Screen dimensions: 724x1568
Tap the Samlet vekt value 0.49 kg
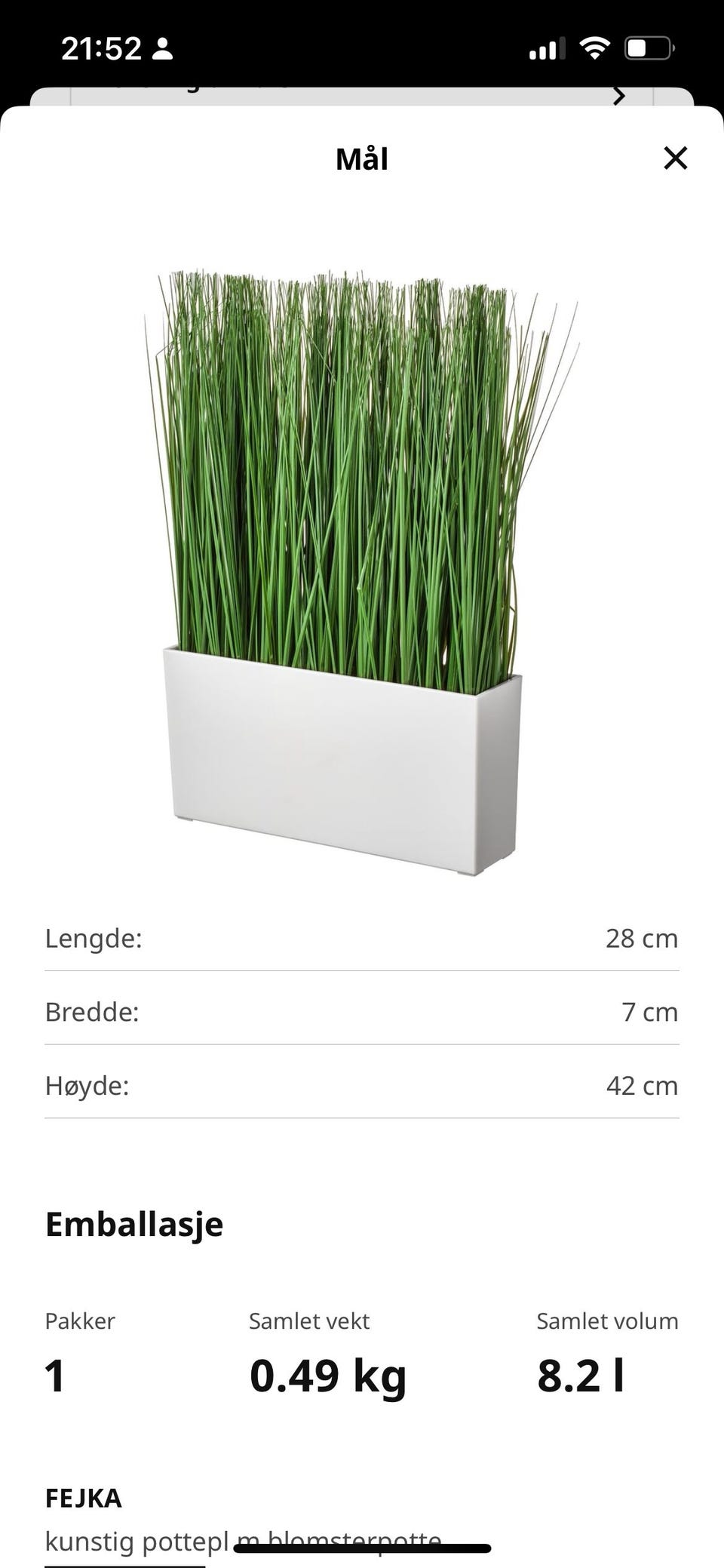point(328,1376)
